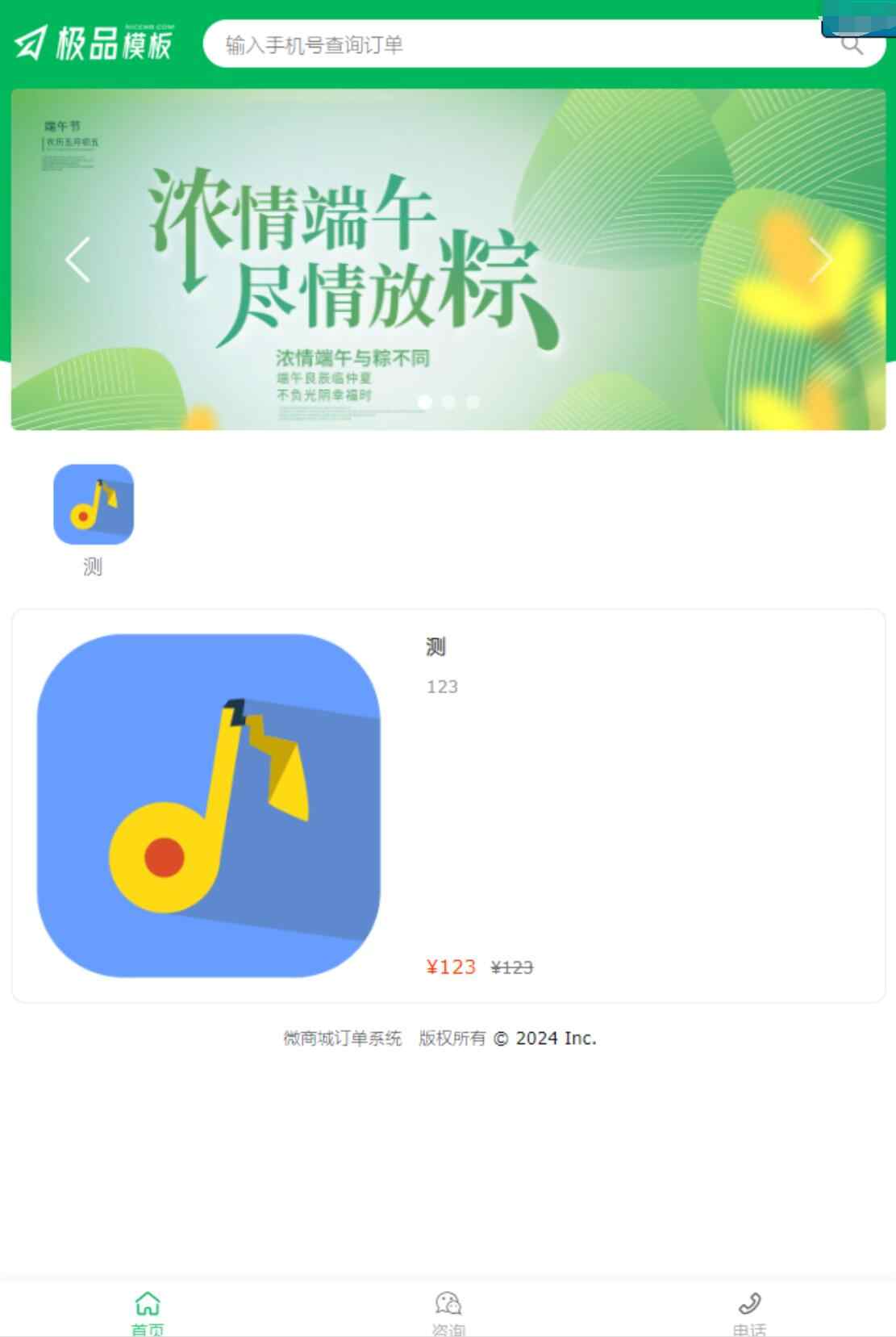The height and width of the screenshot is (1337, 896).
Task: Switch to the 咨询 consult tab
Action: pos(448,1311)
